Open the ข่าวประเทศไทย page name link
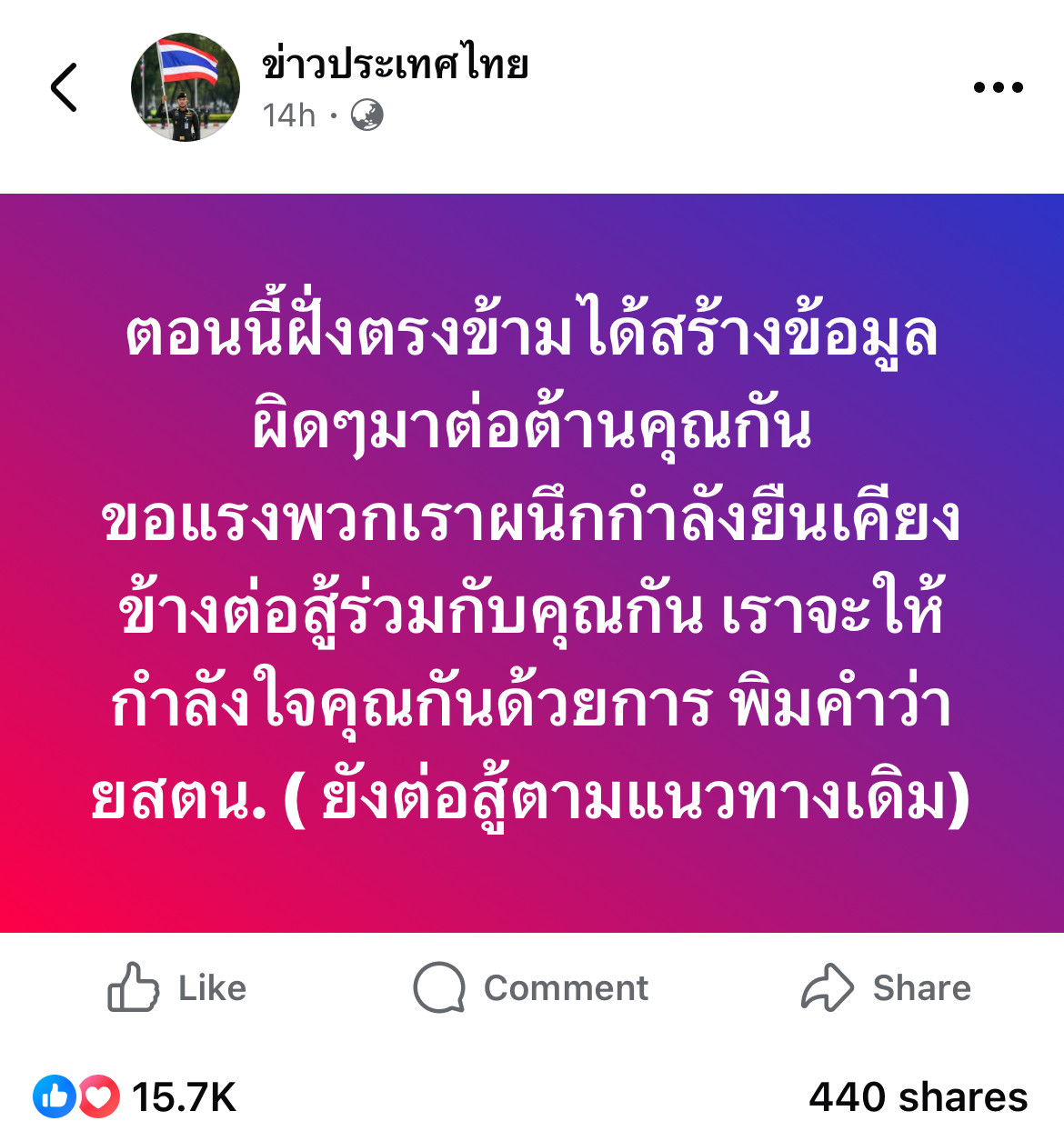 tap(395, 65)
